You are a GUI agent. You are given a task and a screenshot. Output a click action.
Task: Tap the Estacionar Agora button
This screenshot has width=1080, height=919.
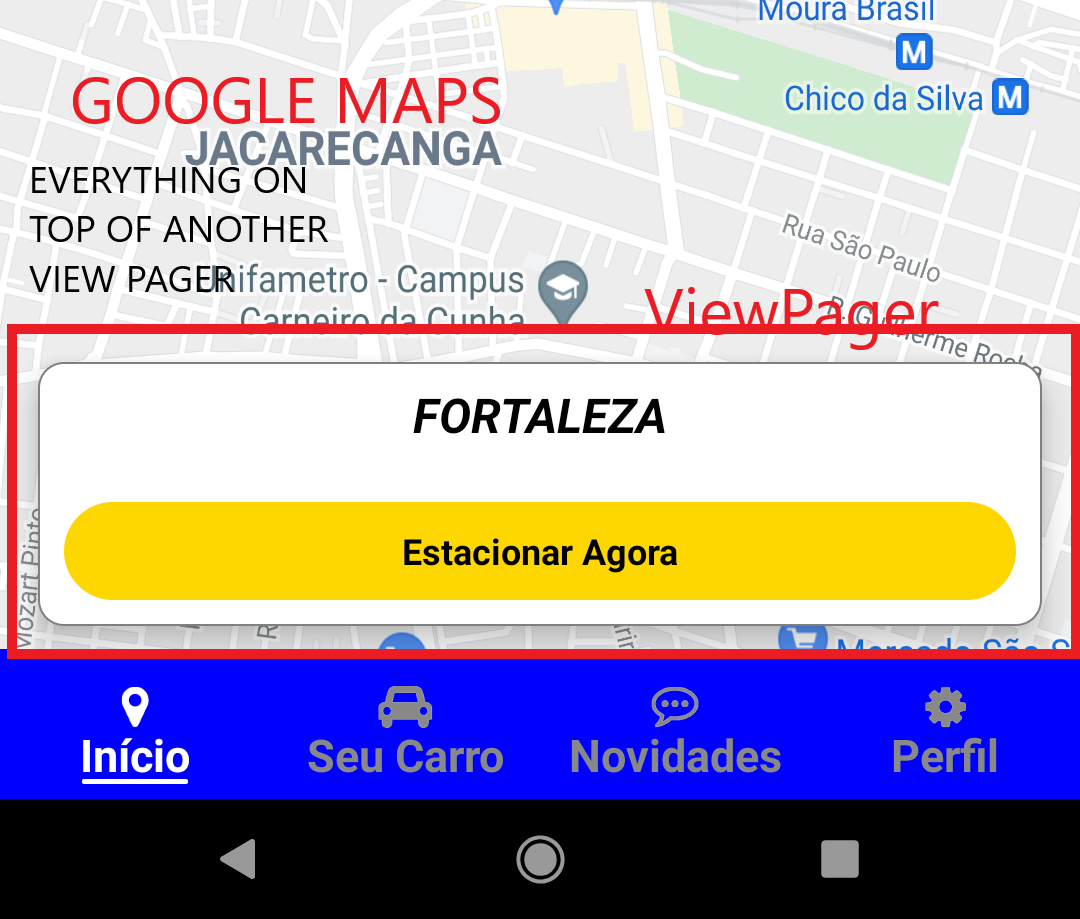click(540, 552)
